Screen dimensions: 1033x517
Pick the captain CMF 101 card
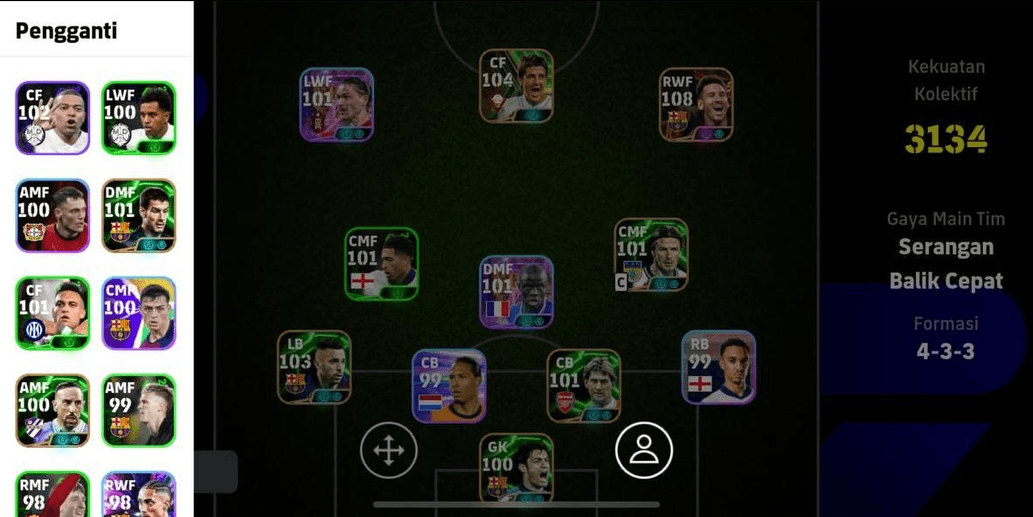[651, 255]
